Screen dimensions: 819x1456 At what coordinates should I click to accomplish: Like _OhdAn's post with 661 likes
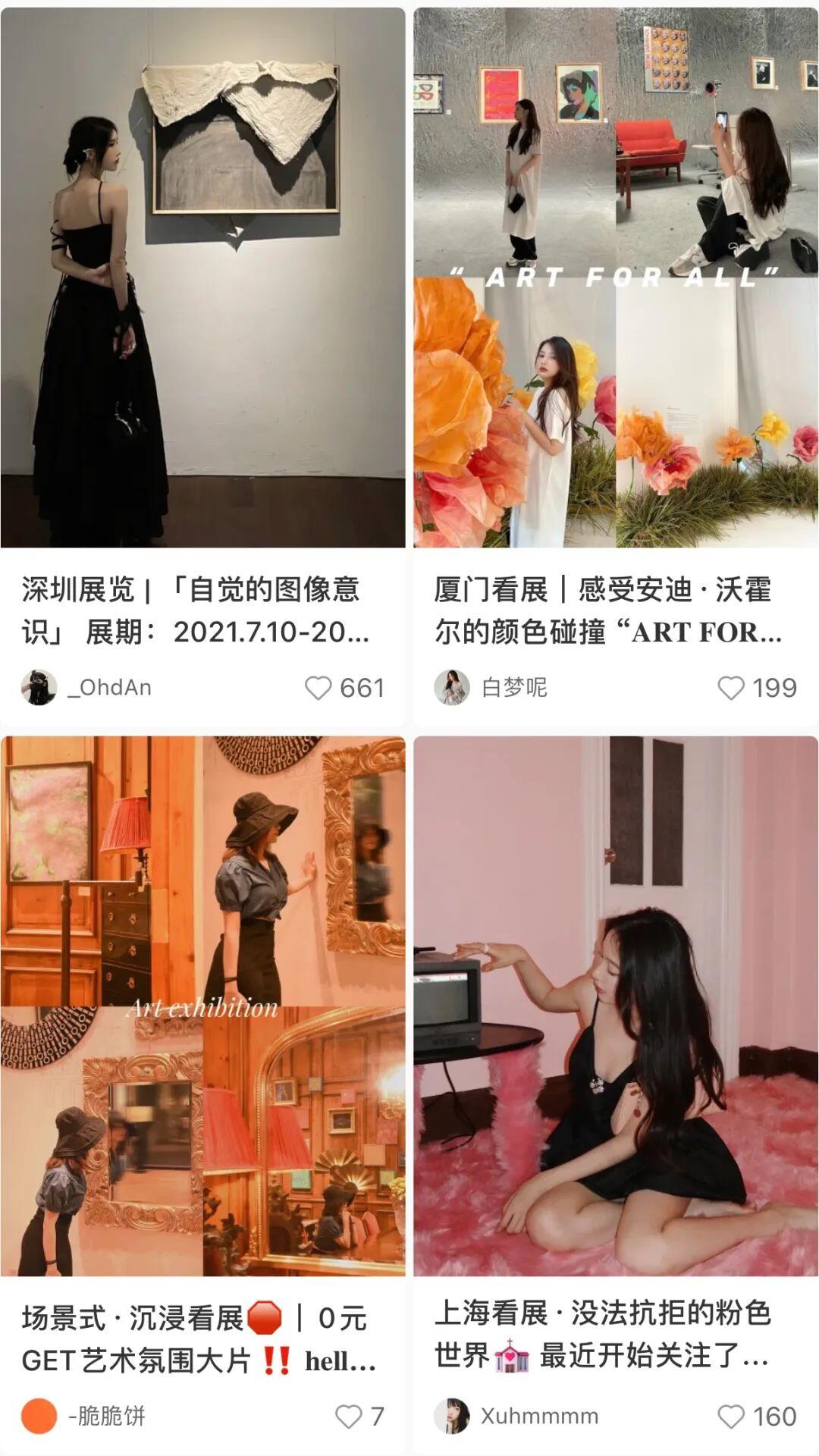coord(318,688)
